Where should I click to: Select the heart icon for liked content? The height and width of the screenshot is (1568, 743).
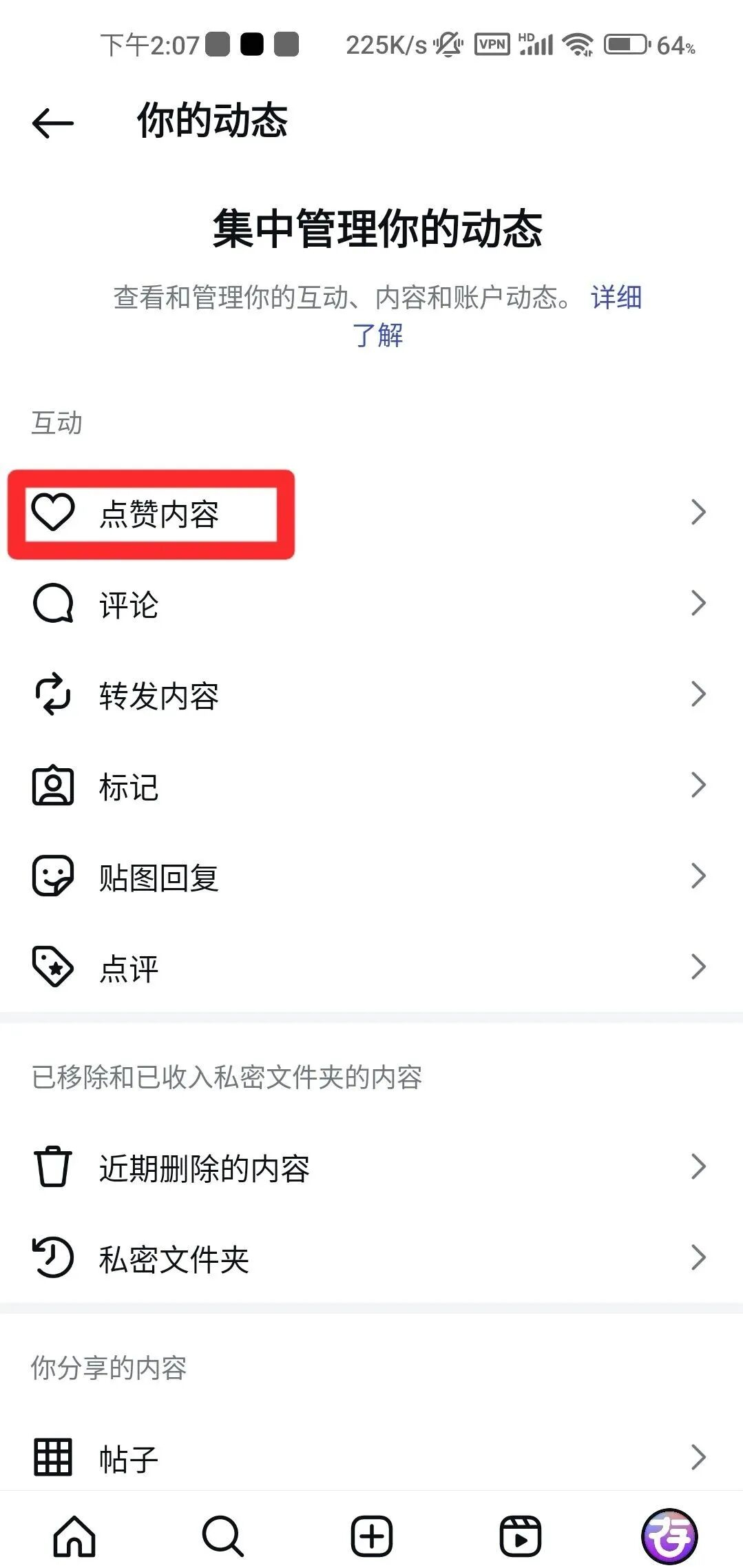[x=55, y=512]
